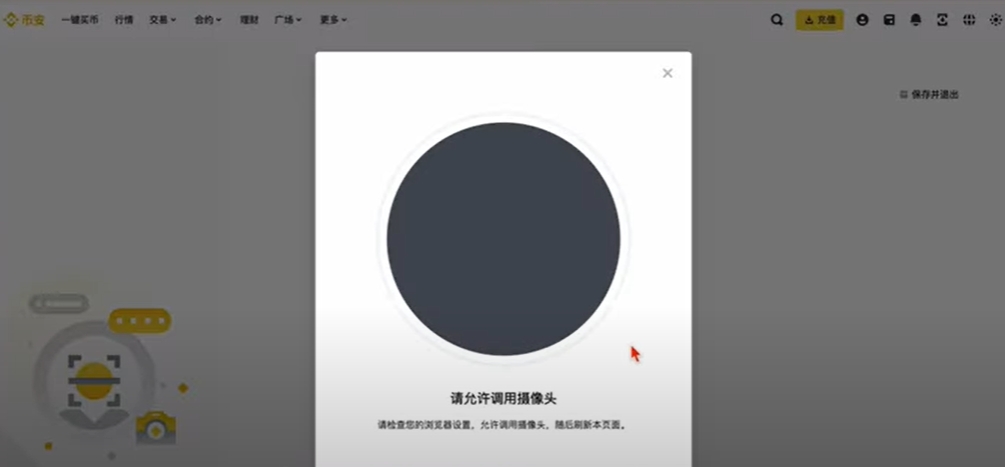Click 保存并退出 to save and exit
Image resolution: width=1005 pixels, height=467 pixels.
[929, 94]
